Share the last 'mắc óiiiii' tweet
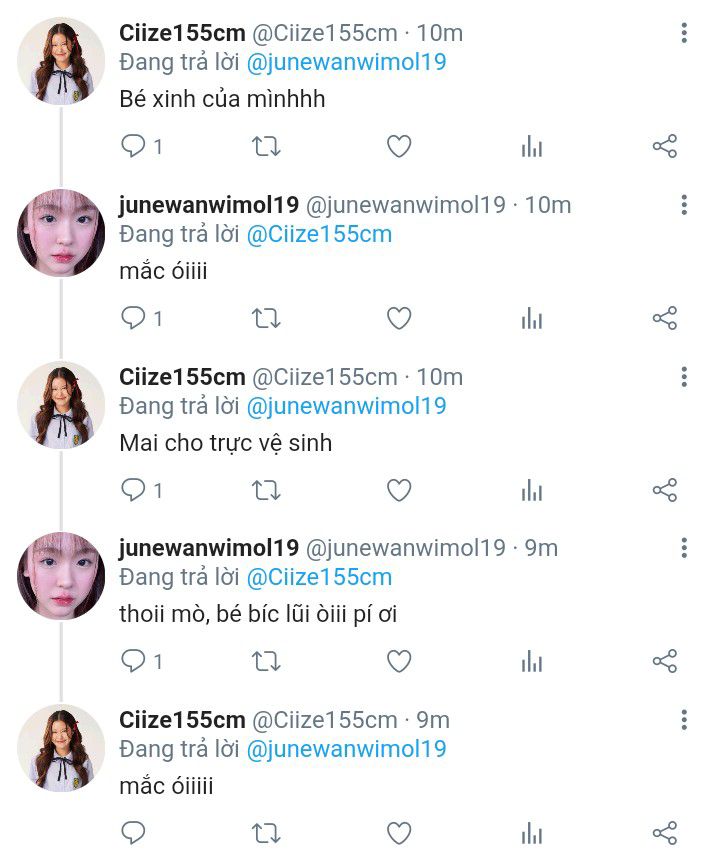 (665, 832)
